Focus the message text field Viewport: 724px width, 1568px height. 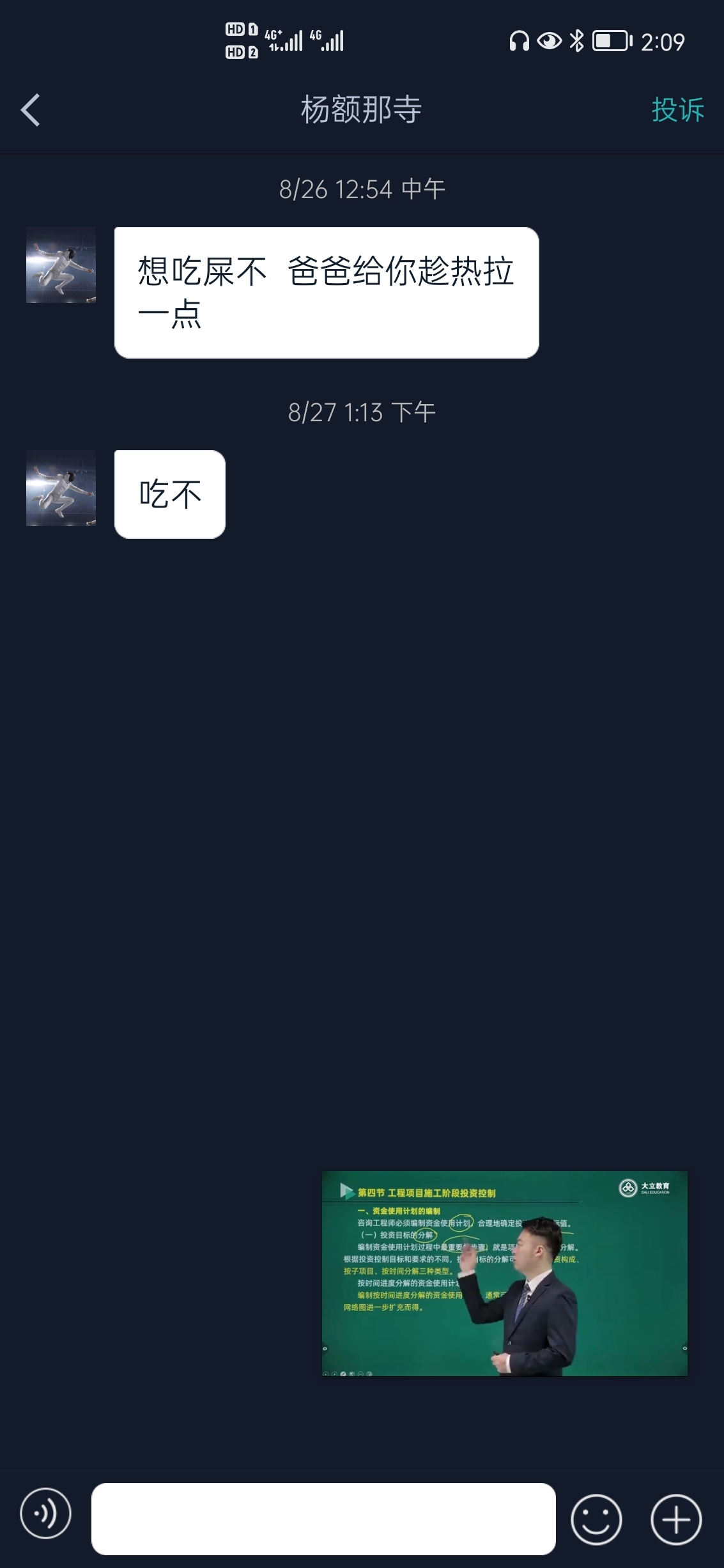pyautogui.click(x=323, y=1519)
